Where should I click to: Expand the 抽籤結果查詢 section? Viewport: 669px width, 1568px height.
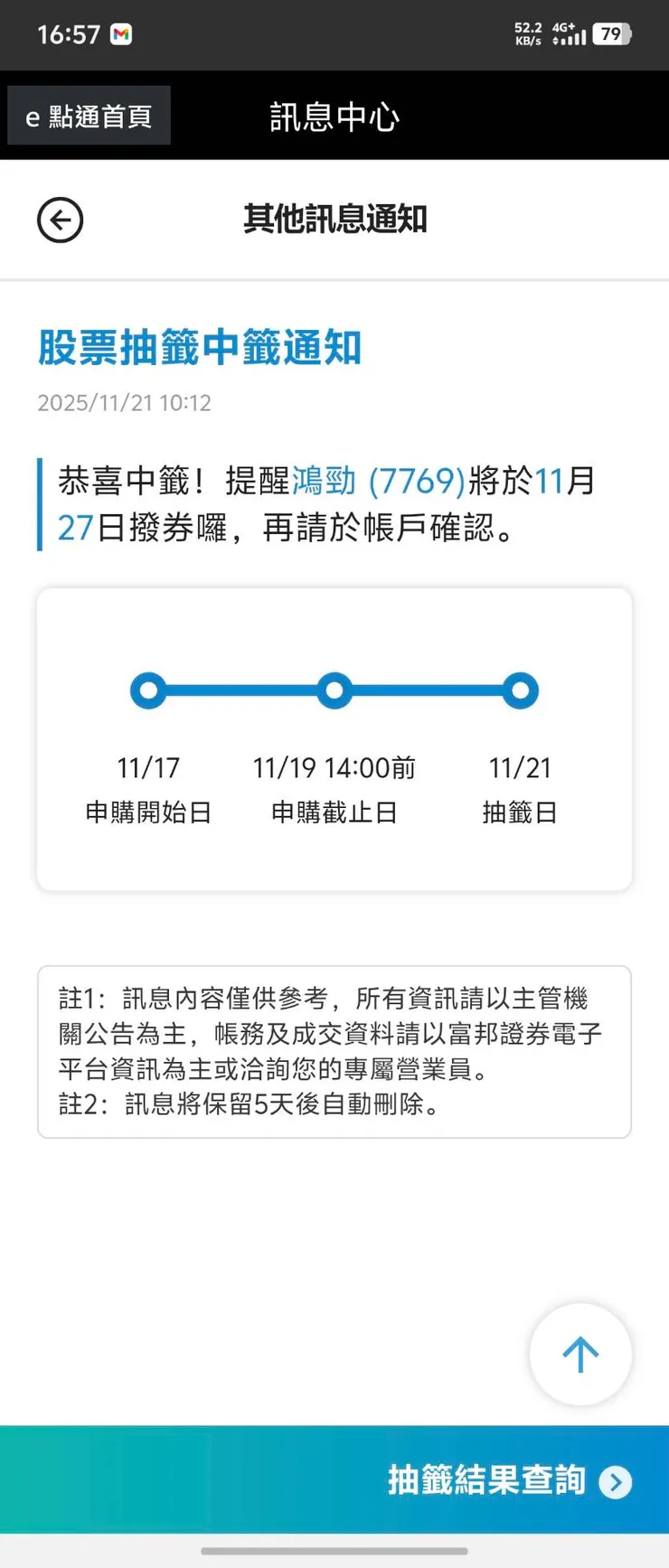point(488,1481)
